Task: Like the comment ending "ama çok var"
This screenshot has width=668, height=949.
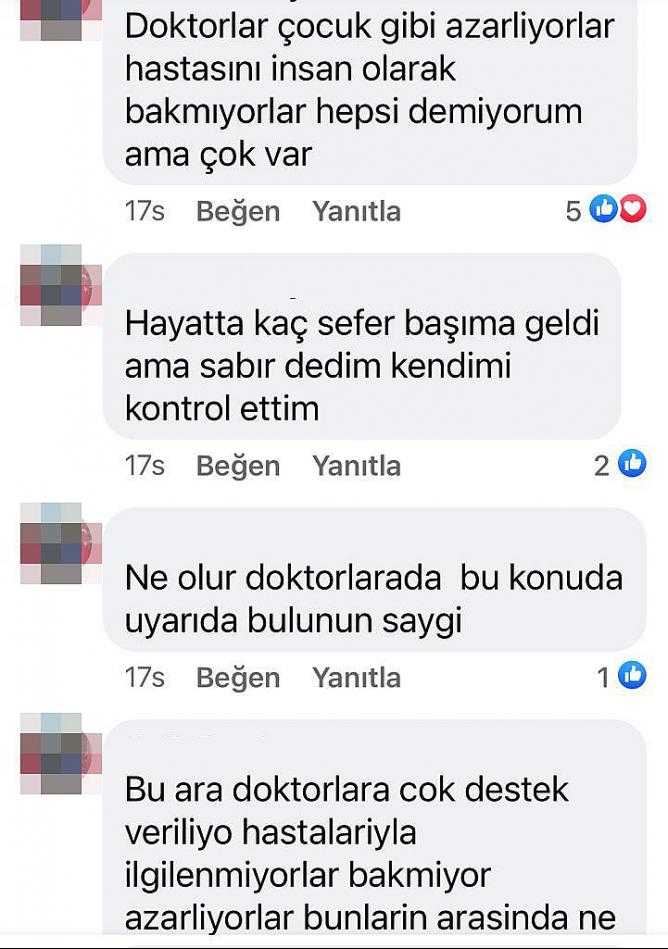Action: pyautogui.click(x=238, y=211)
